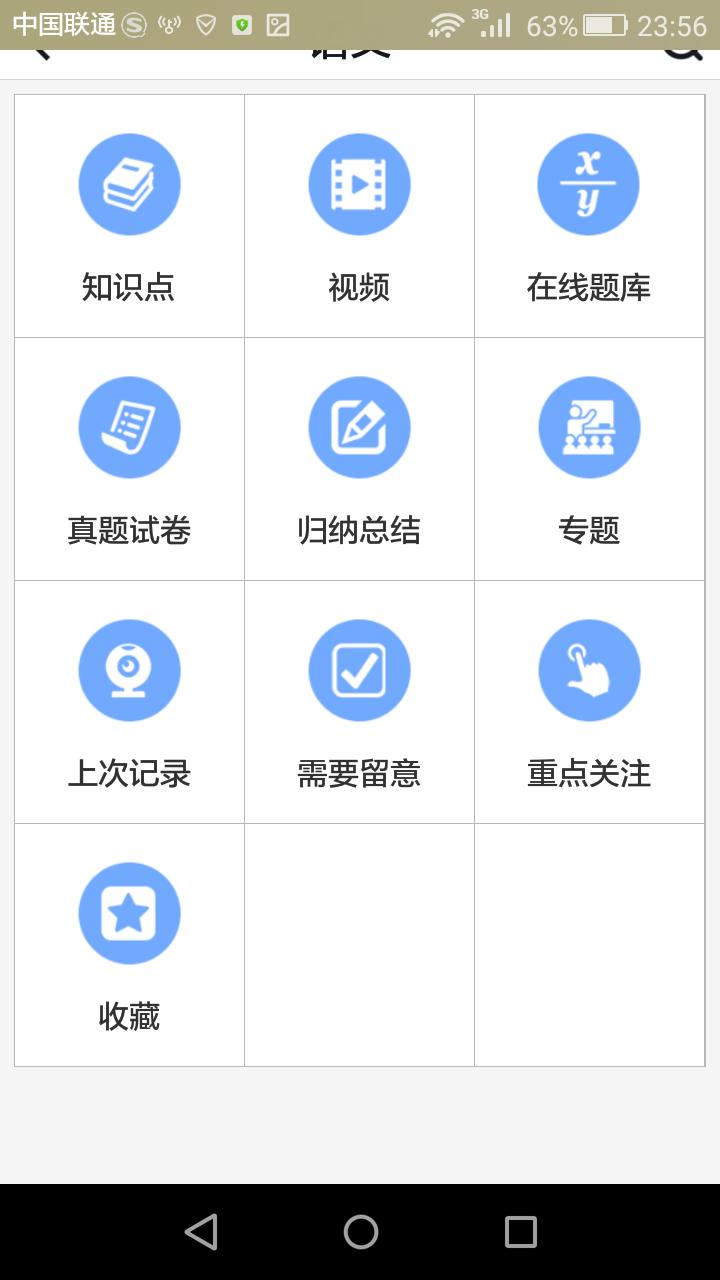The image size is (720, 1280).
Task: Open the 收藏 star favorites icon
Action: pos(129,913)
